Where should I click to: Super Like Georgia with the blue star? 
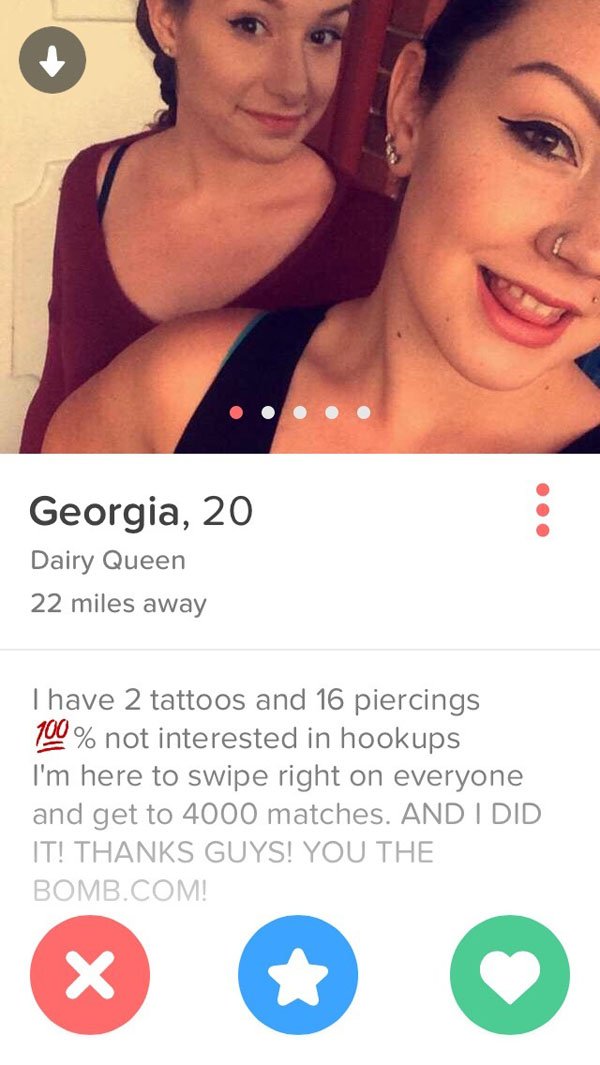pos(298,975)
